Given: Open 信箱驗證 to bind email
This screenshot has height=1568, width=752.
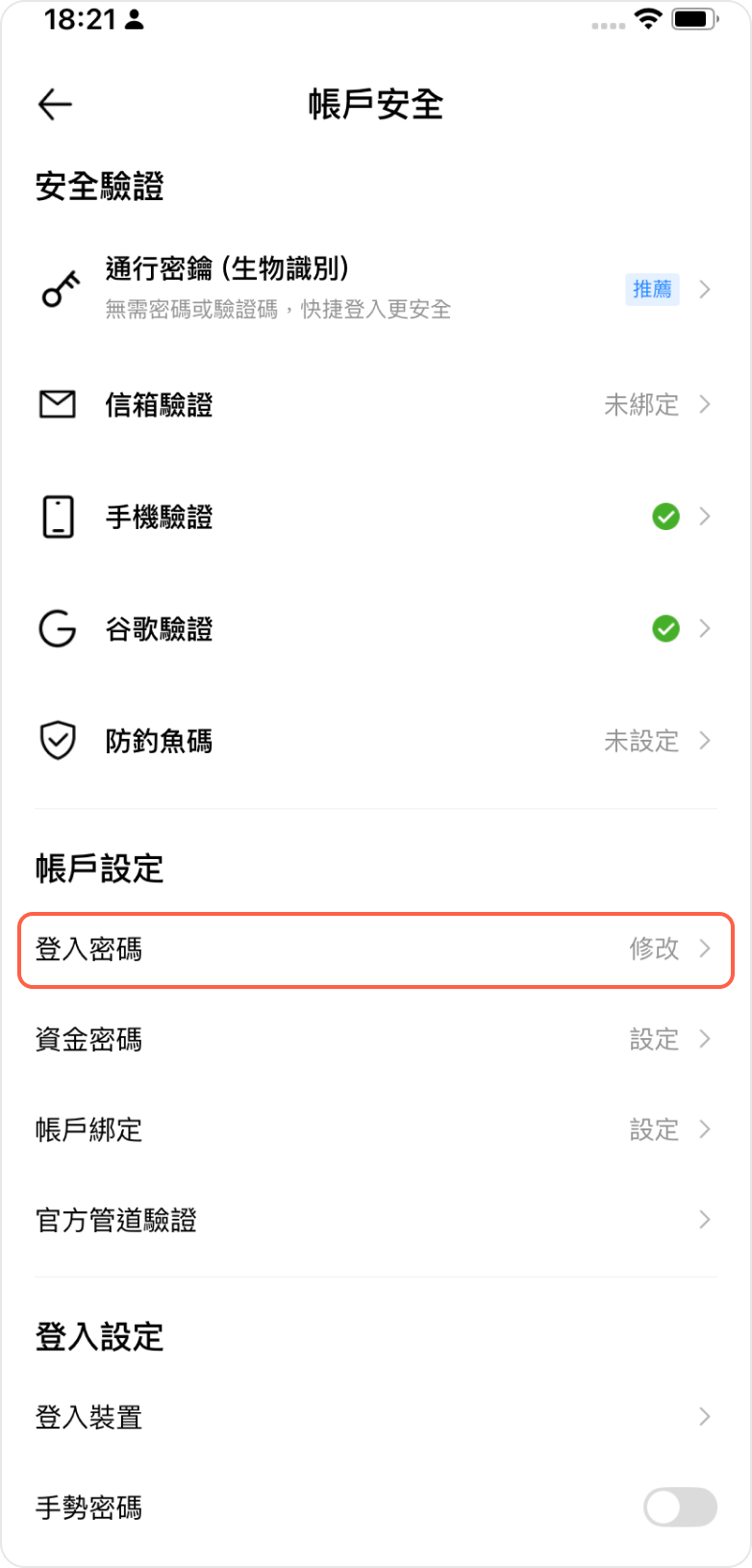Looking at the screenshot, I should click(x=375, y=405).
